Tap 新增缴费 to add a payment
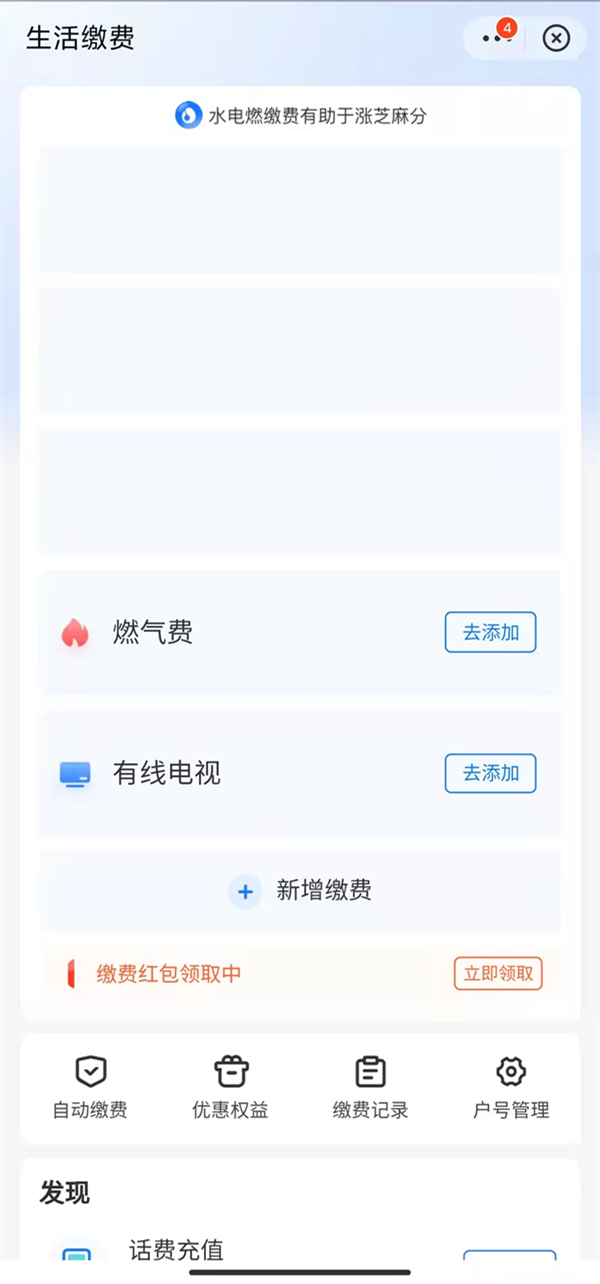 [x=301, y=890]
